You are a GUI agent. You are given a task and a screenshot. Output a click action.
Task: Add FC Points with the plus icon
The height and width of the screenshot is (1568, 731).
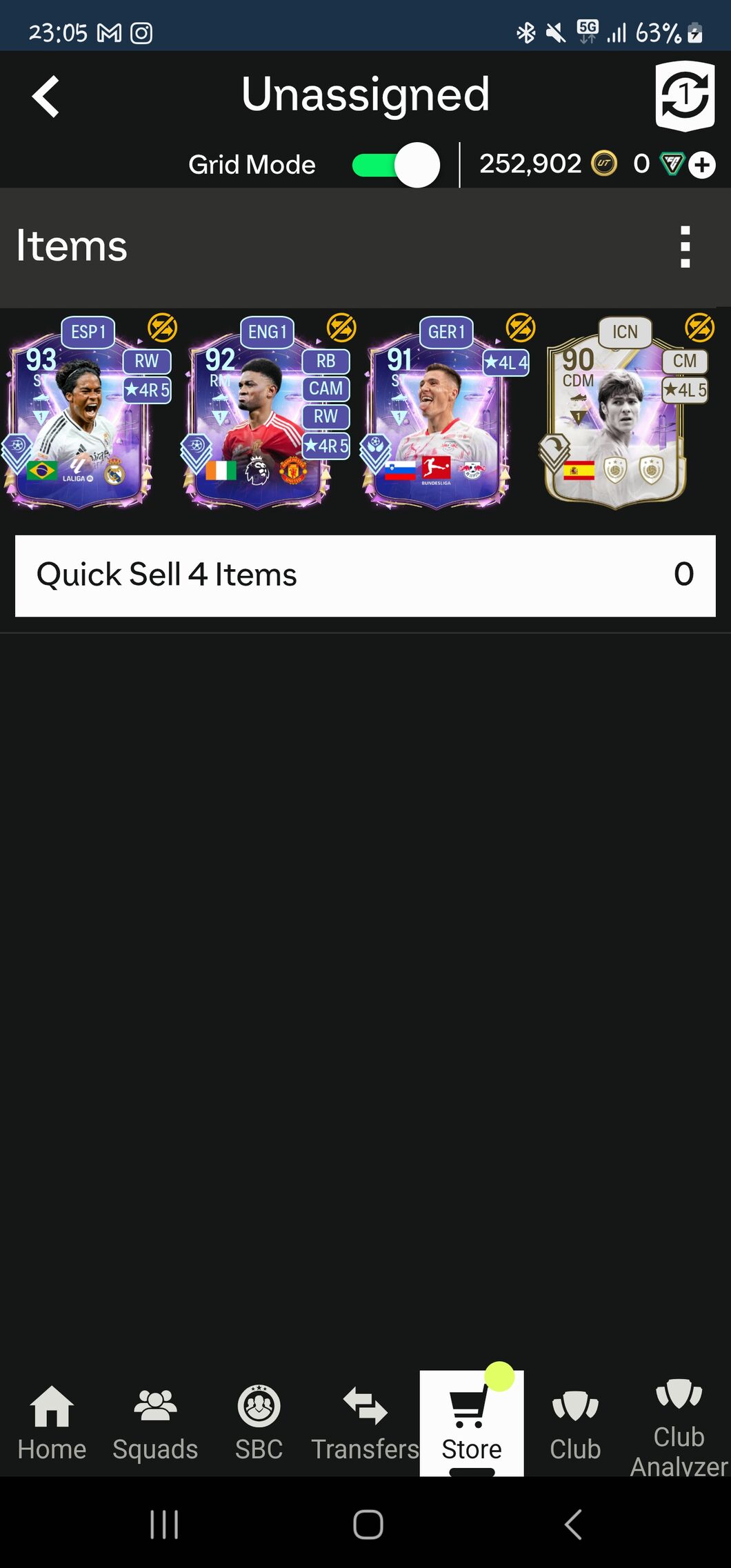(702, 165)
